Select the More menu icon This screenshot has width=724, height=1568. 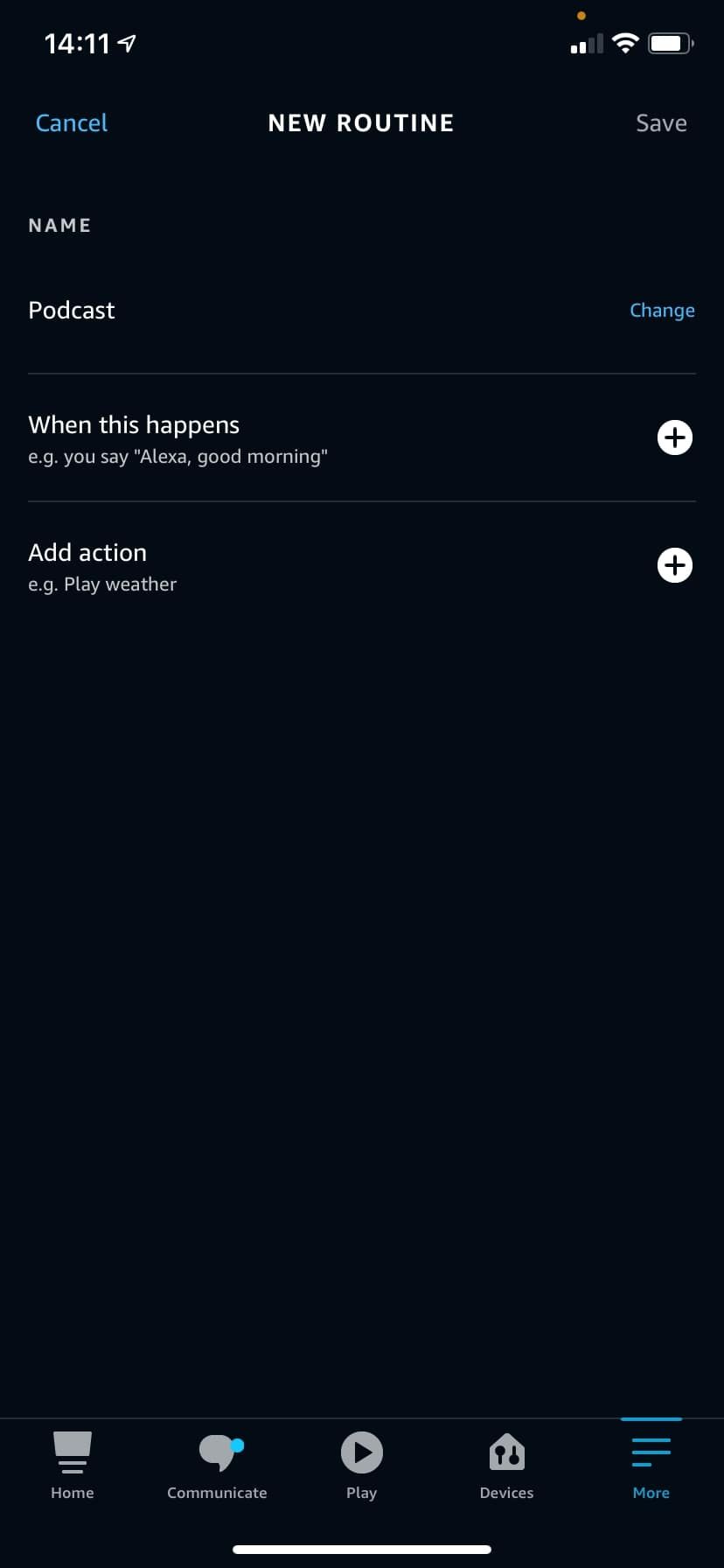click(x=651, y=1450)
